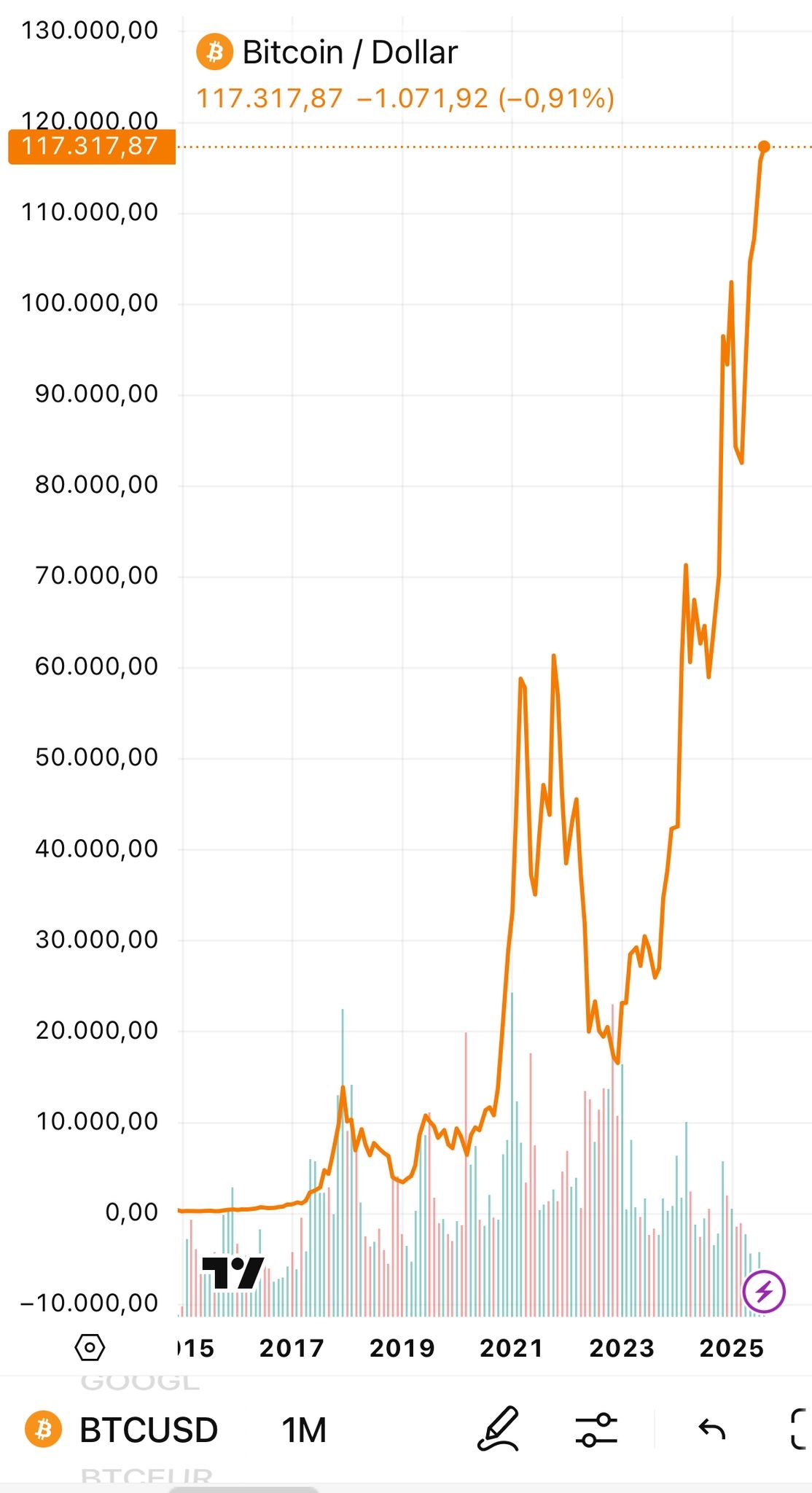Tap the purple lightning bolt button
The width and height of the screenshot is (812, 1493).
pyautogui.click(x=763, y=1291)
